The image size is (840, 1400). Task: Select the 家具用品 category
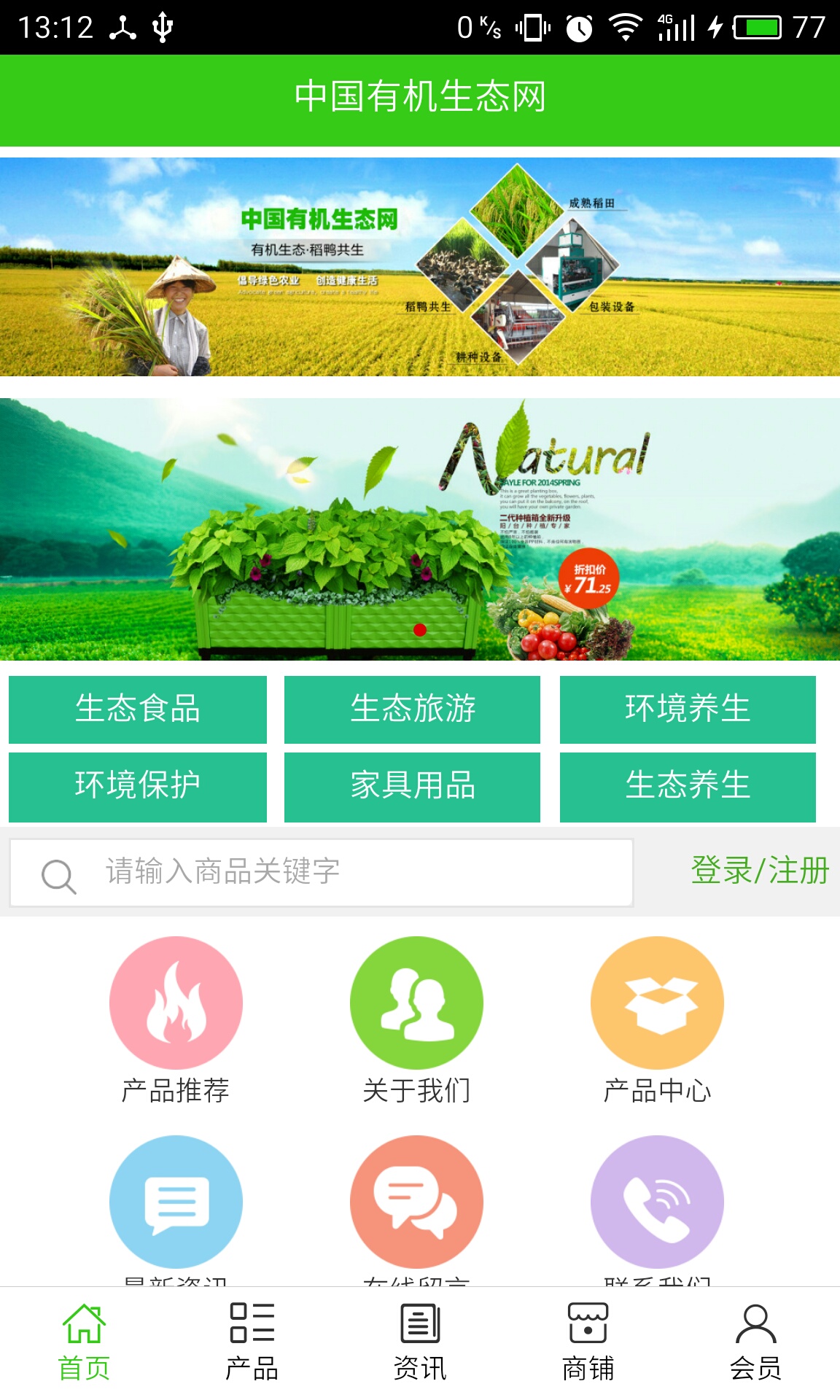[413, 786]
